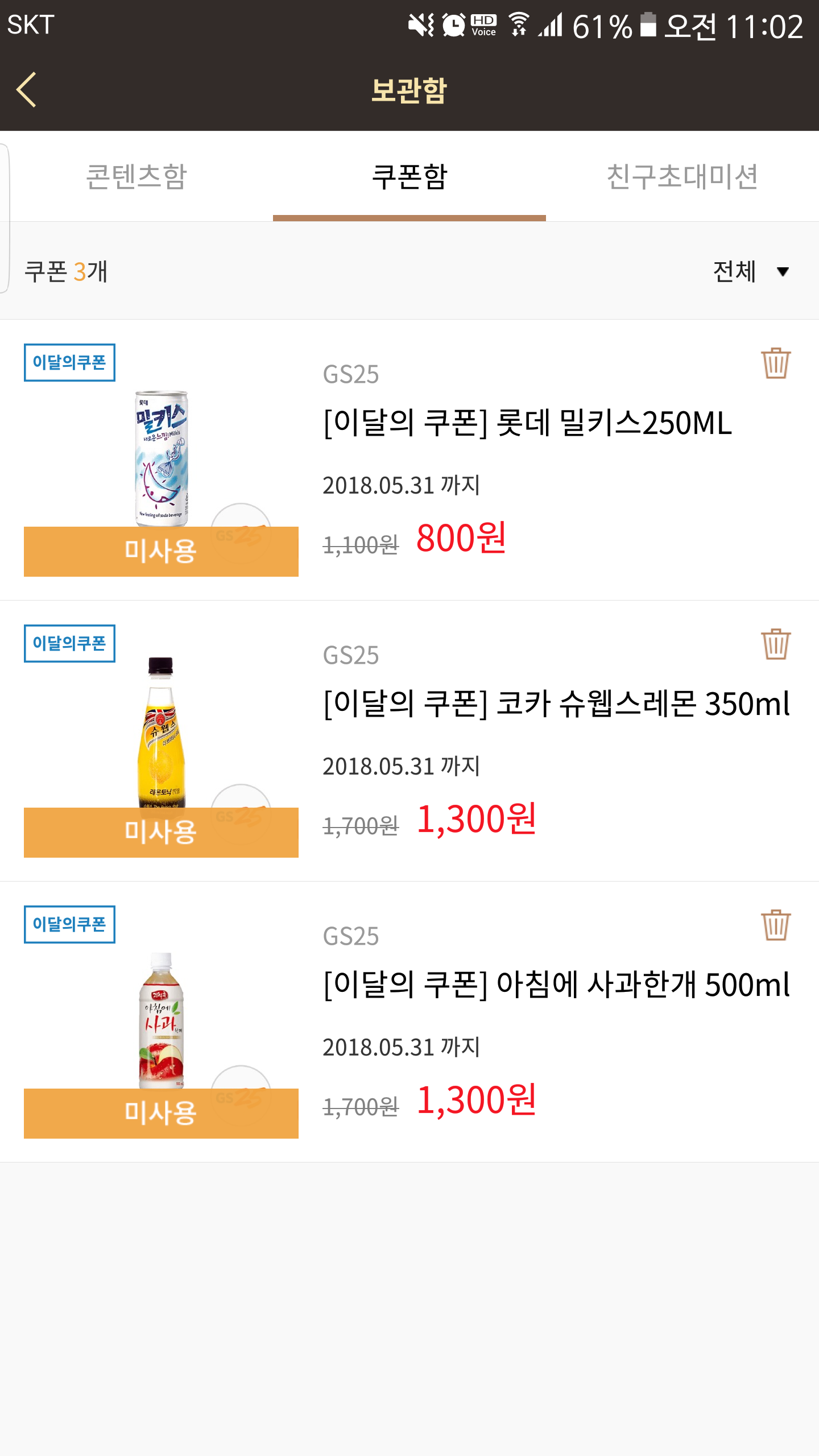Go back using the top-left arrow
The width and height of the screenshot is (819, 1456).
(x=27, y=89)
